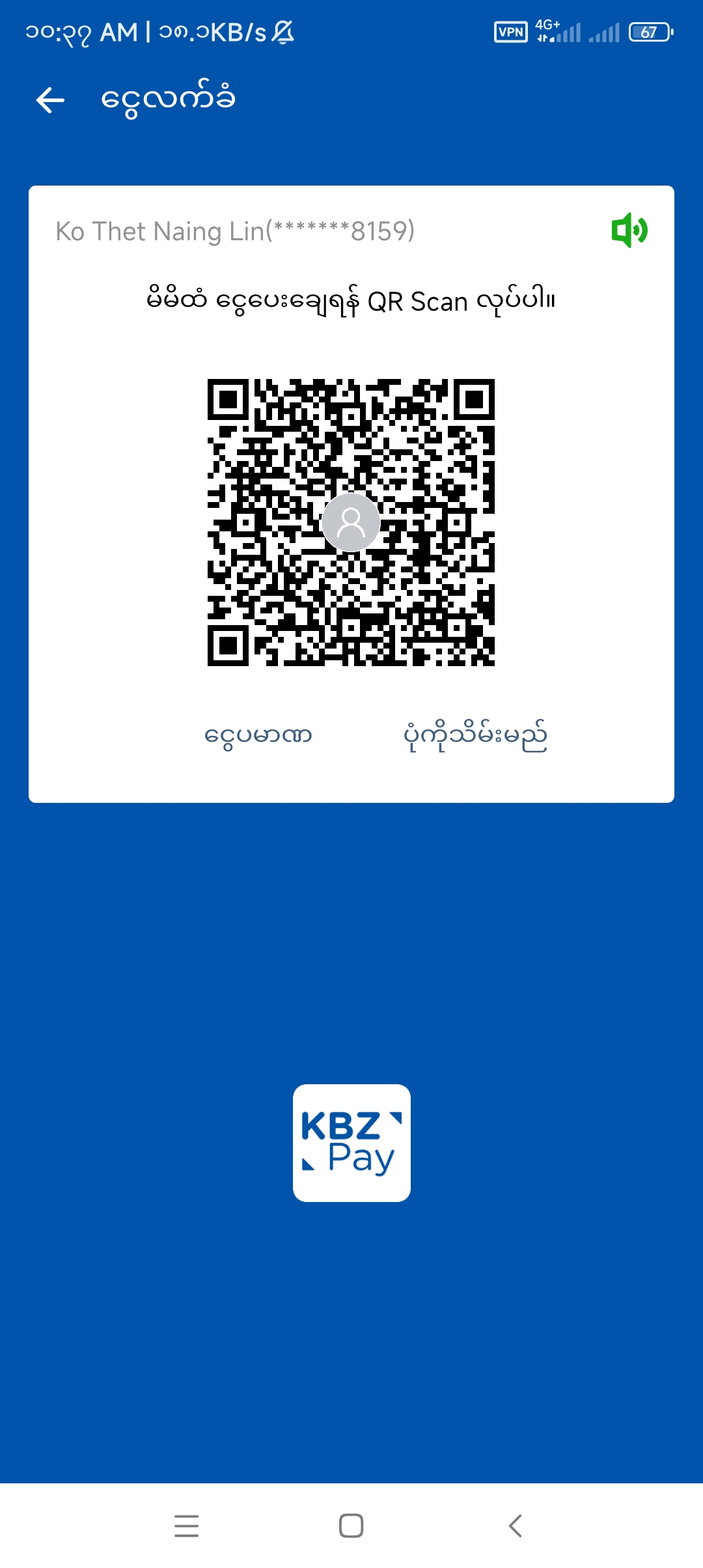
Task: Go to the home screen via navigation bar
Action: 351,1526
